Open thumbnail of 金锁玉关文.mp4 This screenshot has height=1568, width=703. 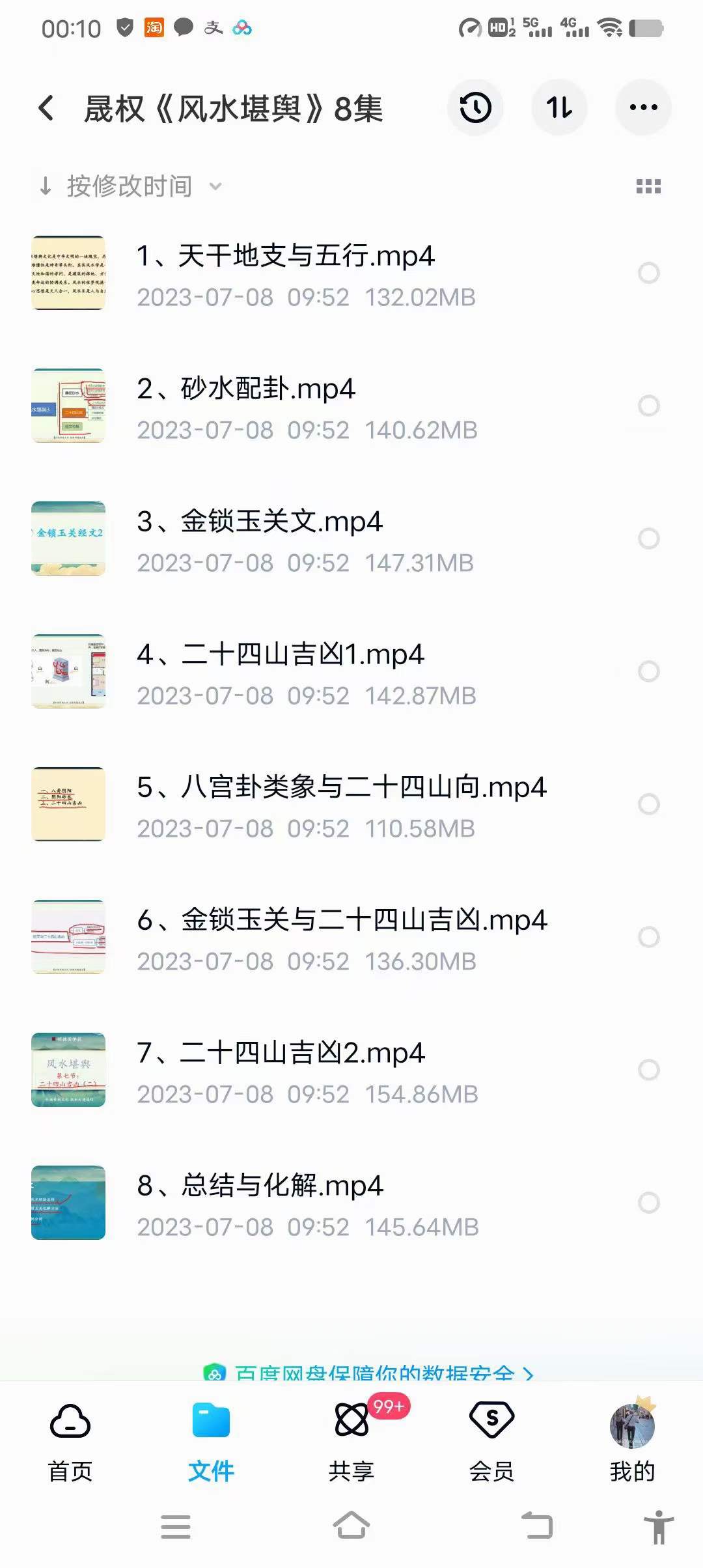68,539
